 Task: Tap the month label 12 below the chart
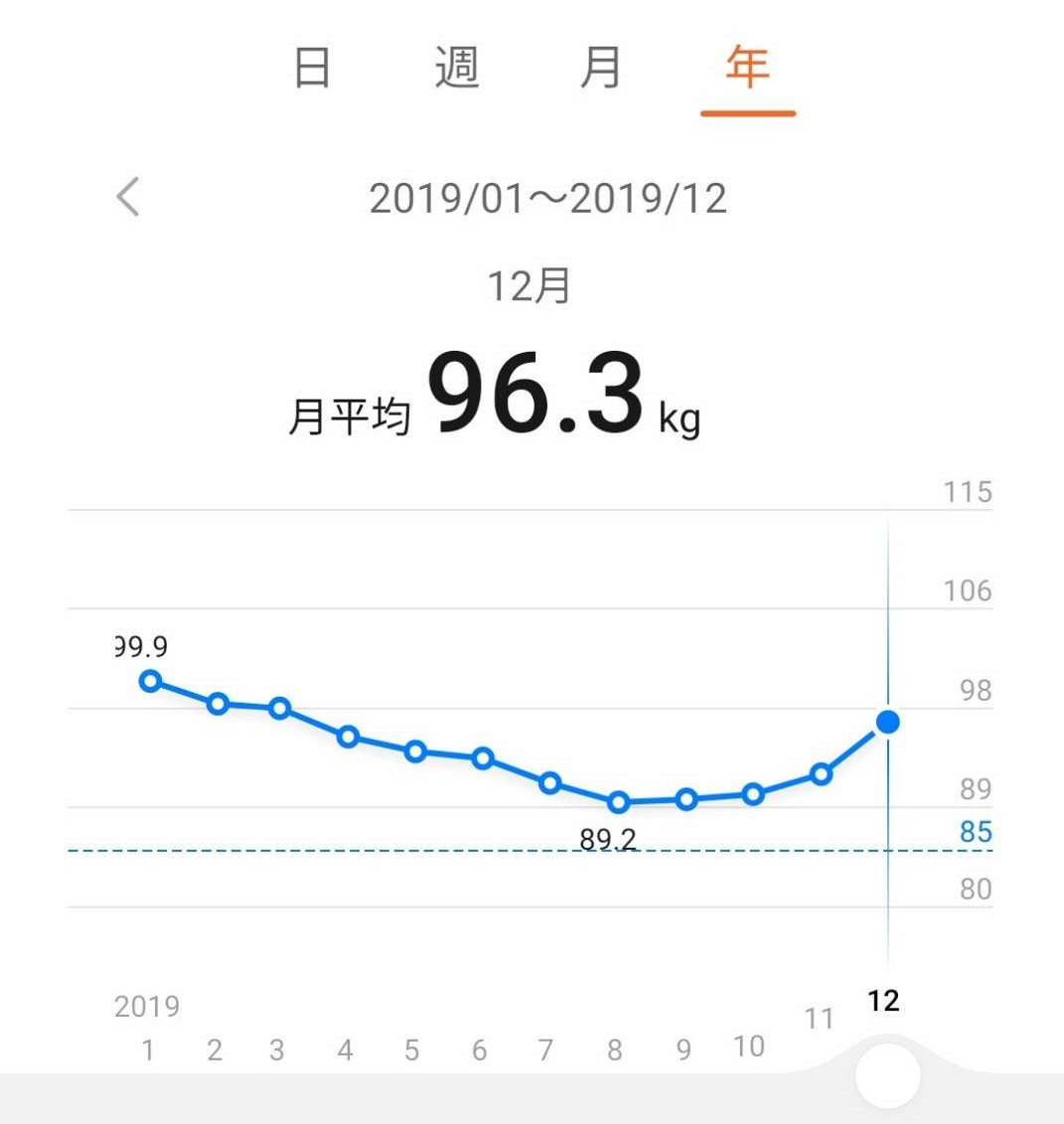coord(884,1002)
